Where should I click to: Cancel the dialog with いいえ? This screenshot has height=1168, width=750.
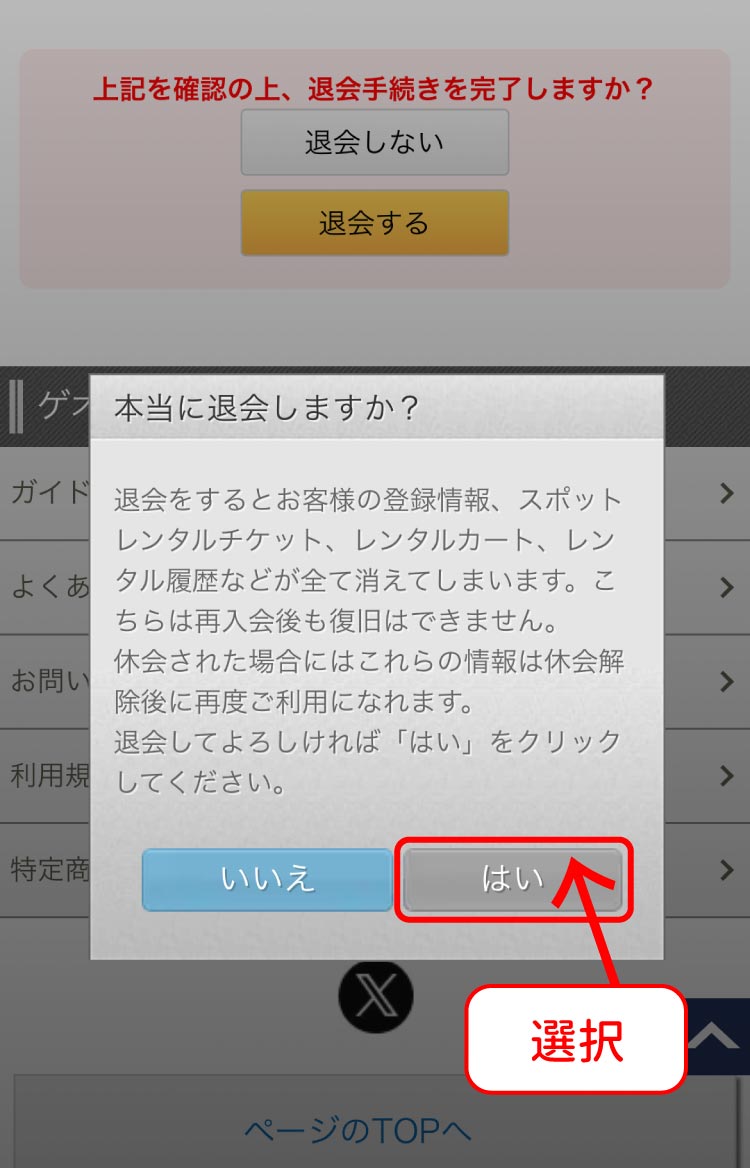coord(267,880)
